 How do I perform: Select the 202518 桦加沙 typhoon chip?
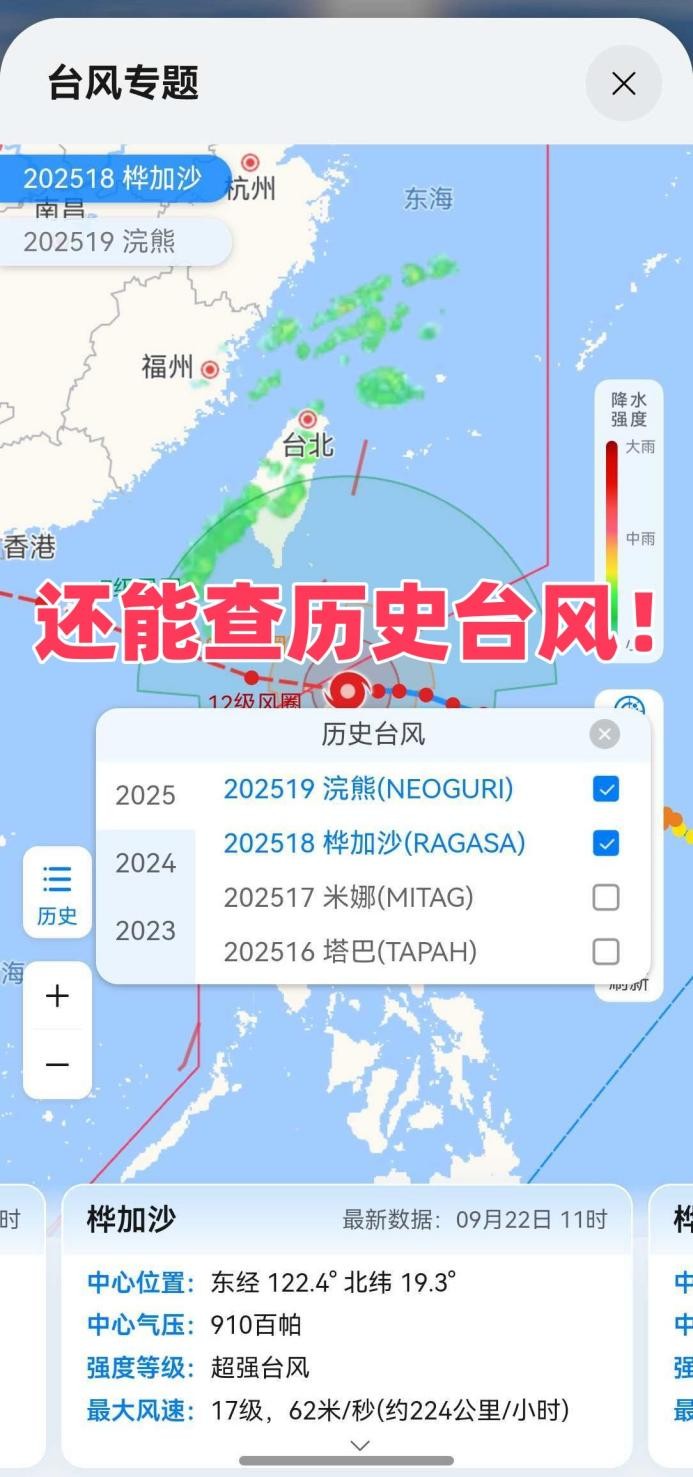[112, 180]
